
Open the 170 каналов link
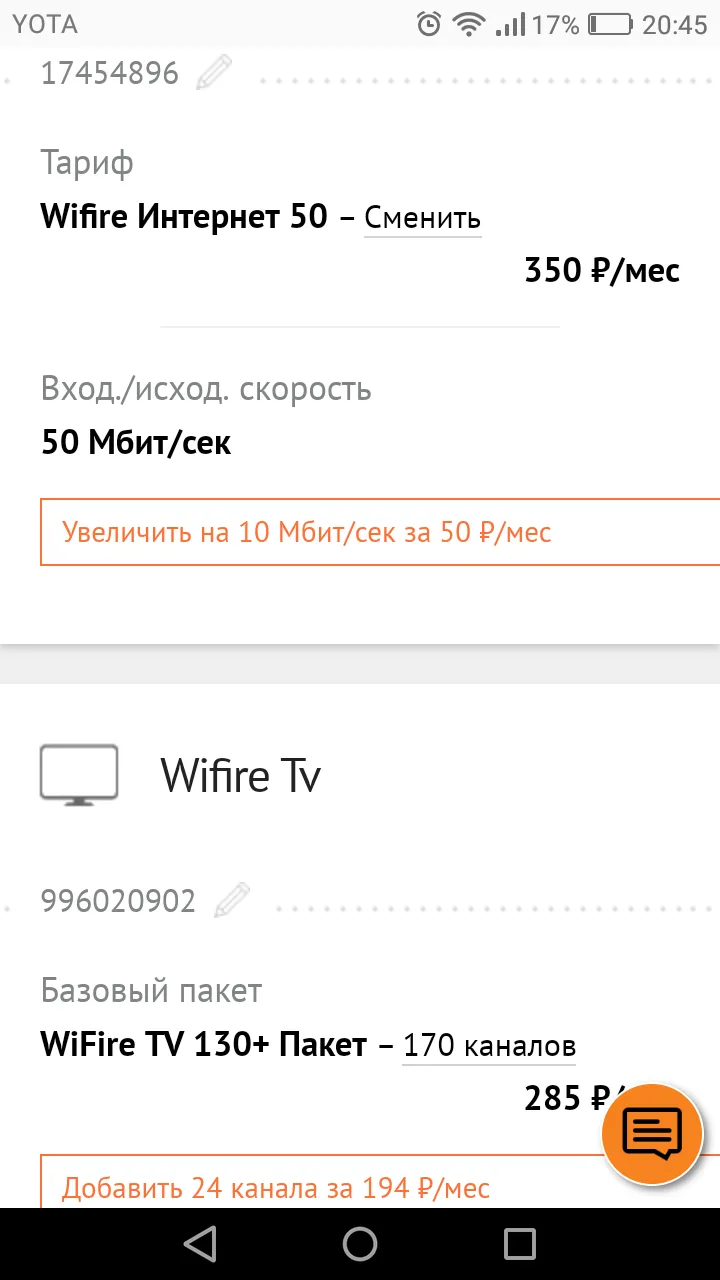[x=489, y=1046]
